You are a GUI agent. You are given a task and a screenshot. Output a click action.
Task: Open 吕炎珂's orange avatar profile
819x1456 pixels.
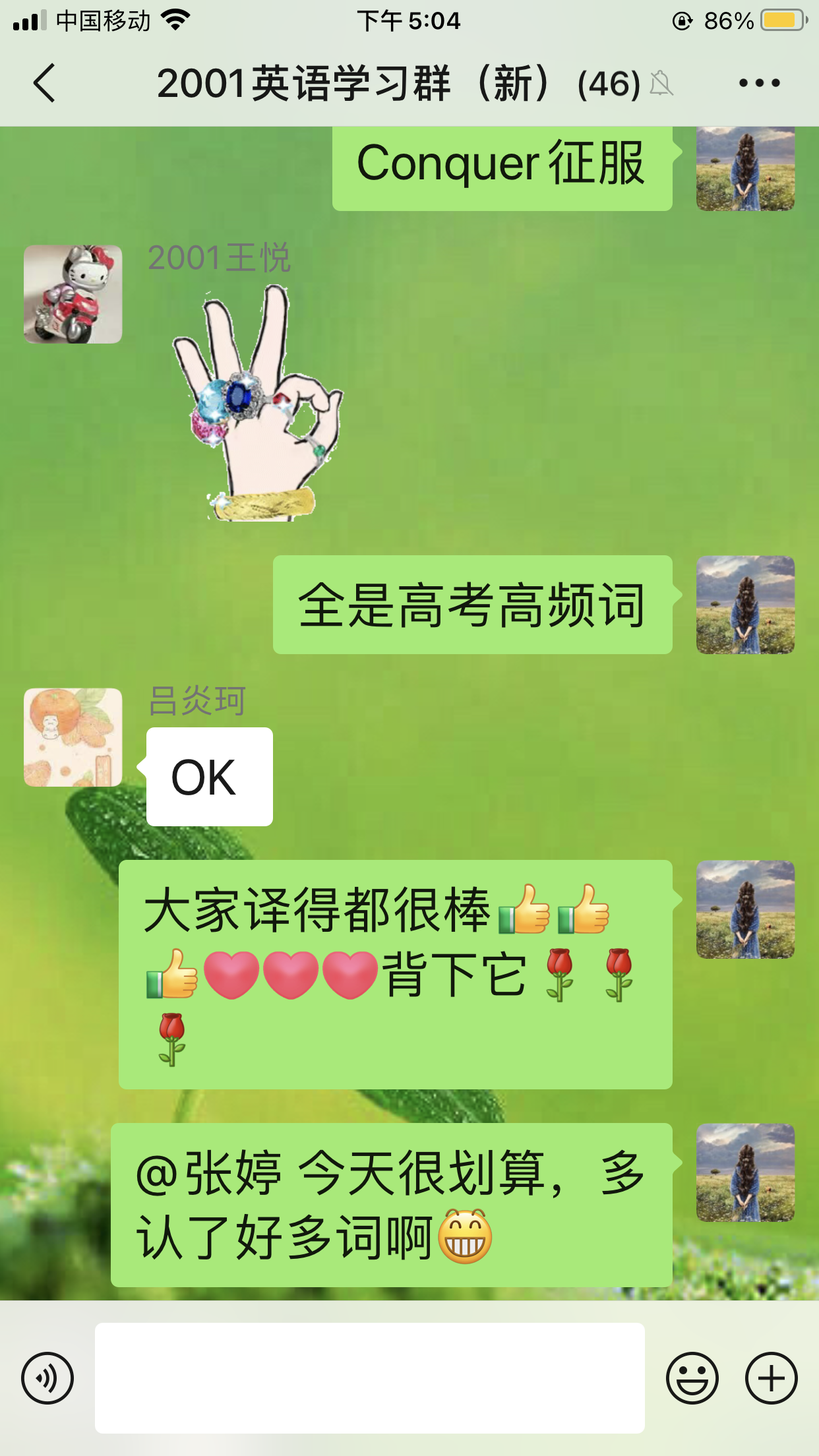tap(73, 737)
